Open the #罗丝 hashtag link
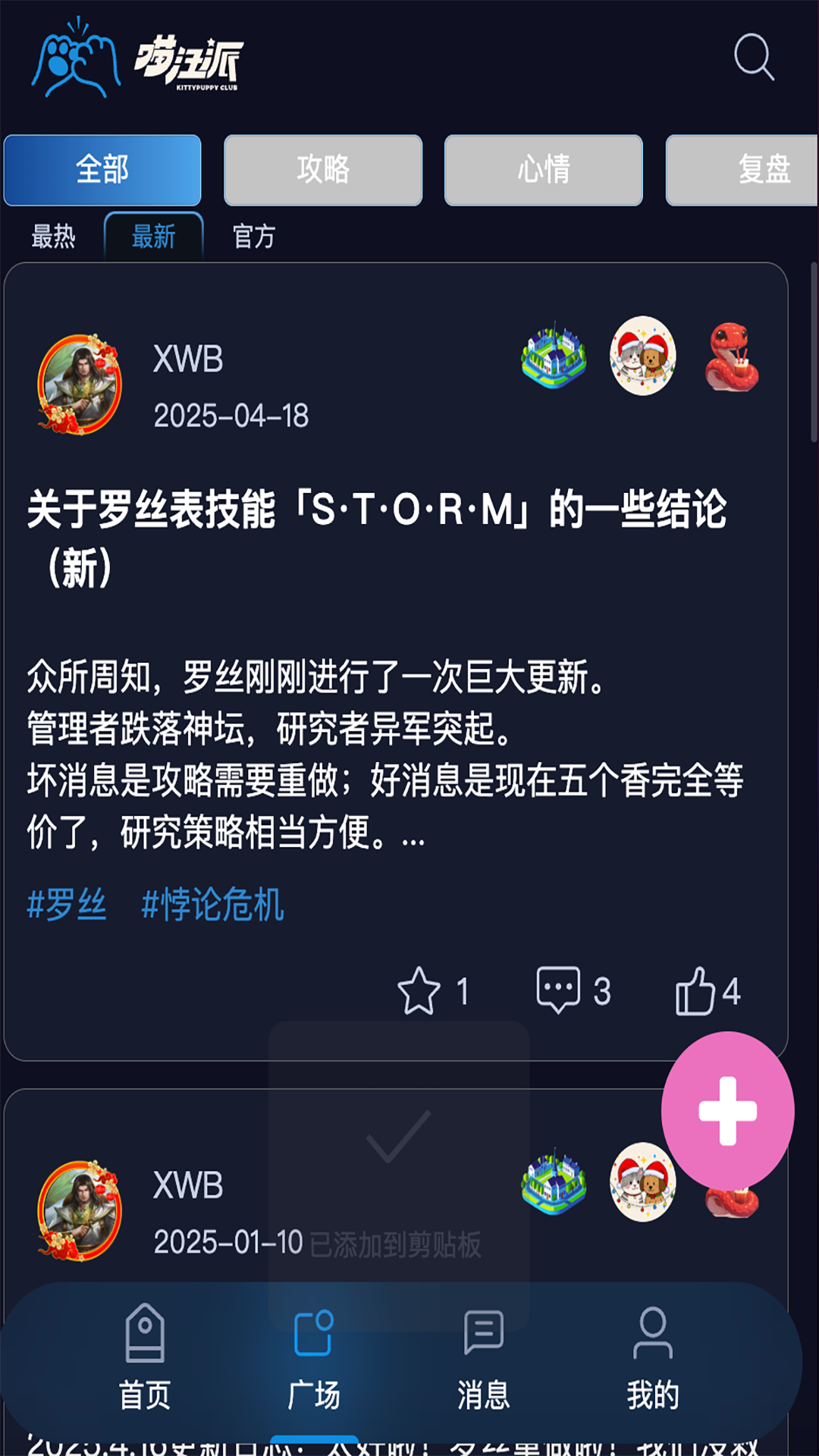Image resolution: width=819 pixels, height=1456 pixels. (67, 904)
